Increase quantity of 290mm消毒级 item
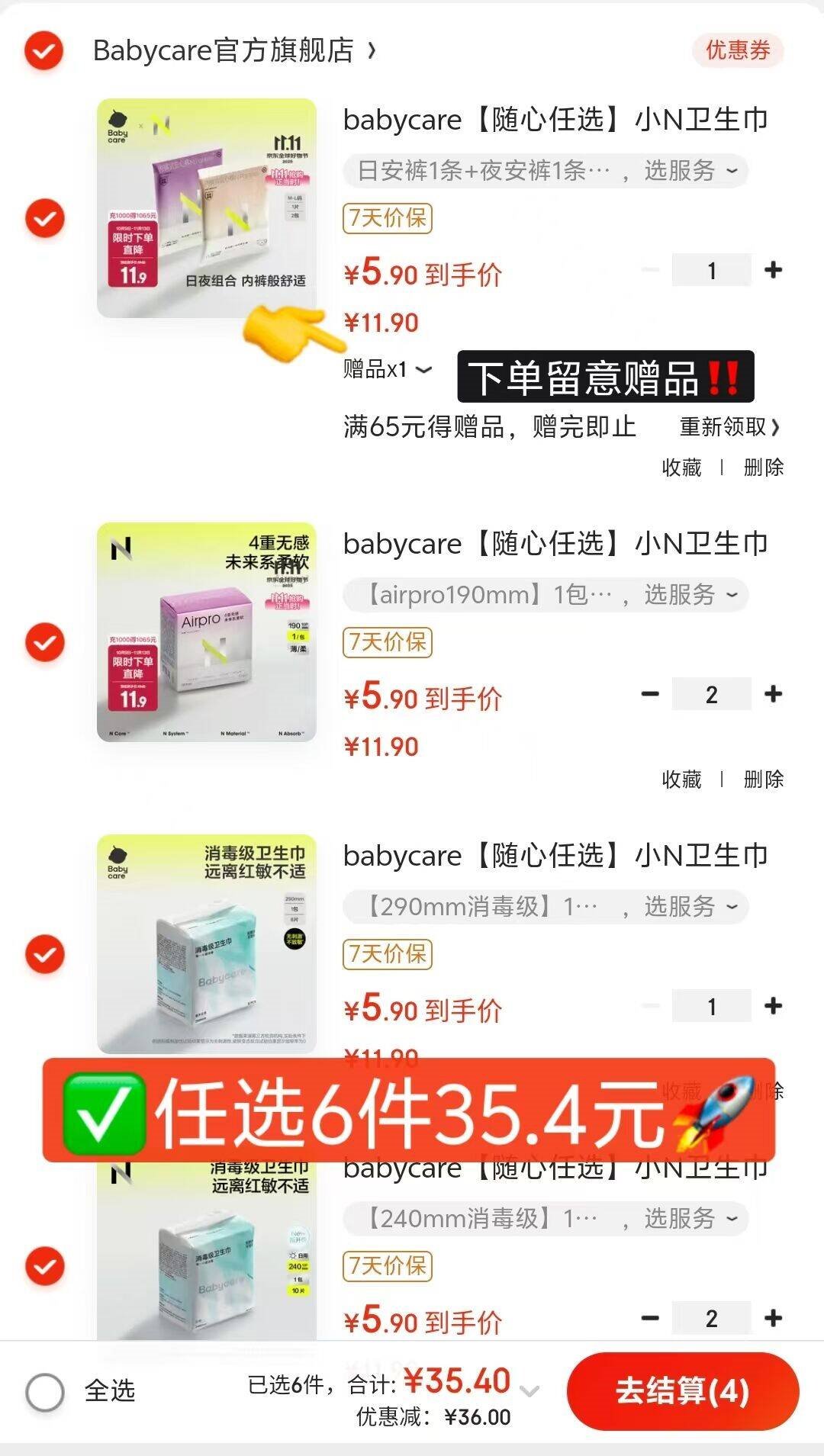This screenshot has width=824, height=1456. (x=773, y=1007)
